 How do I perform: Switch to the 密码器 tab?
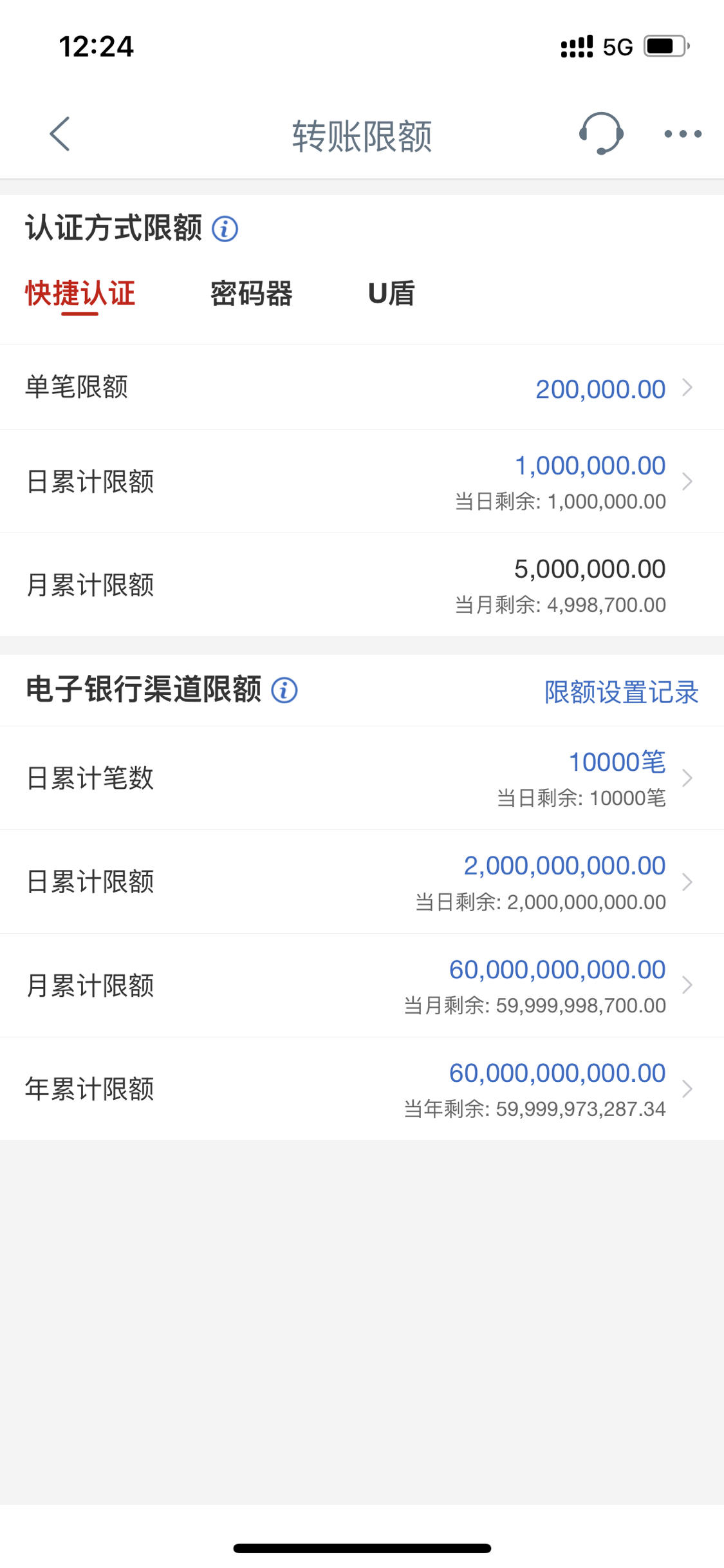click(x=251, y=294)
